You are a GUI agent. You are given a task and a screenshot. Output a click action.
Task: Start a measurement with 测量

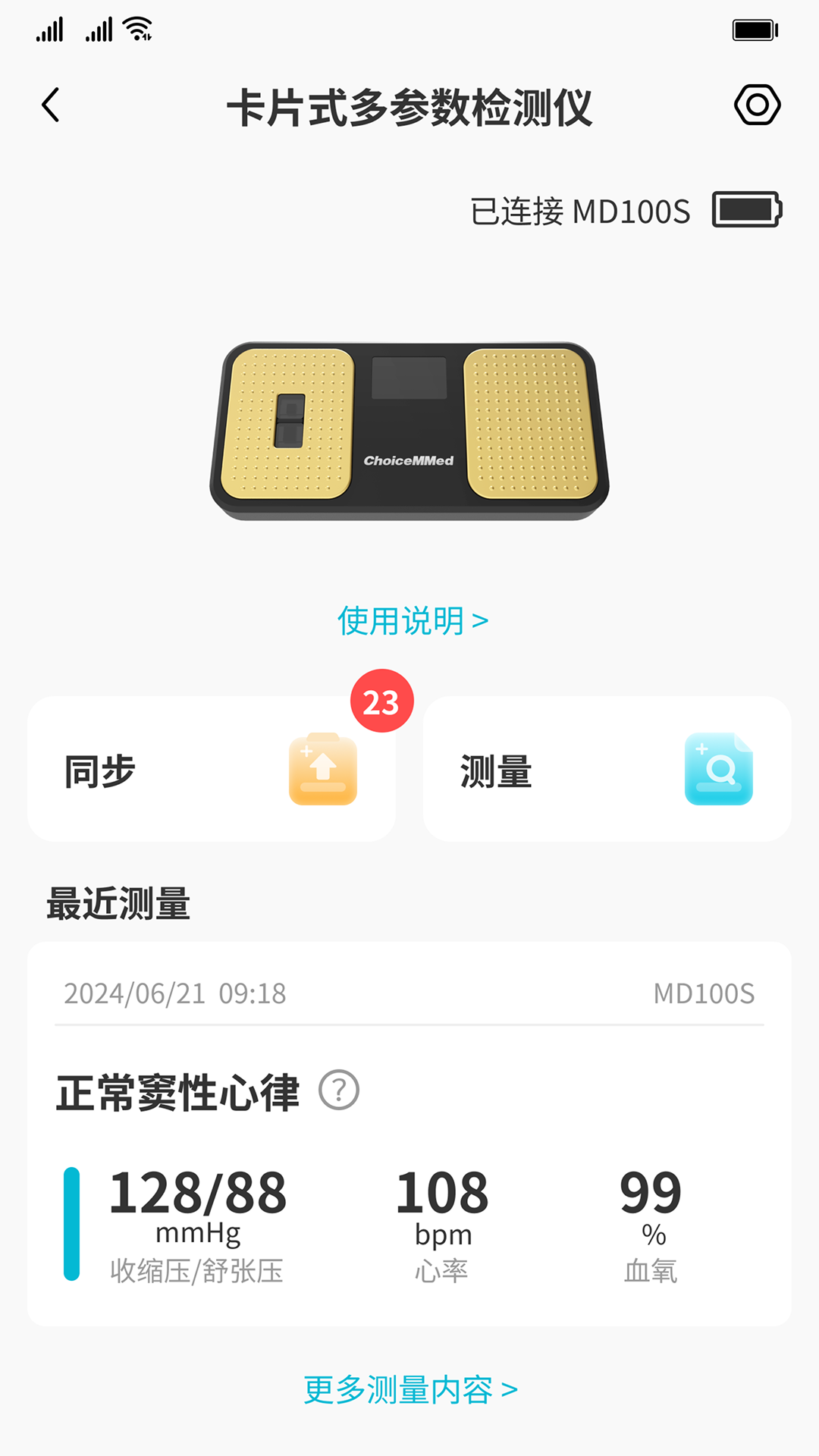(607, 769)
